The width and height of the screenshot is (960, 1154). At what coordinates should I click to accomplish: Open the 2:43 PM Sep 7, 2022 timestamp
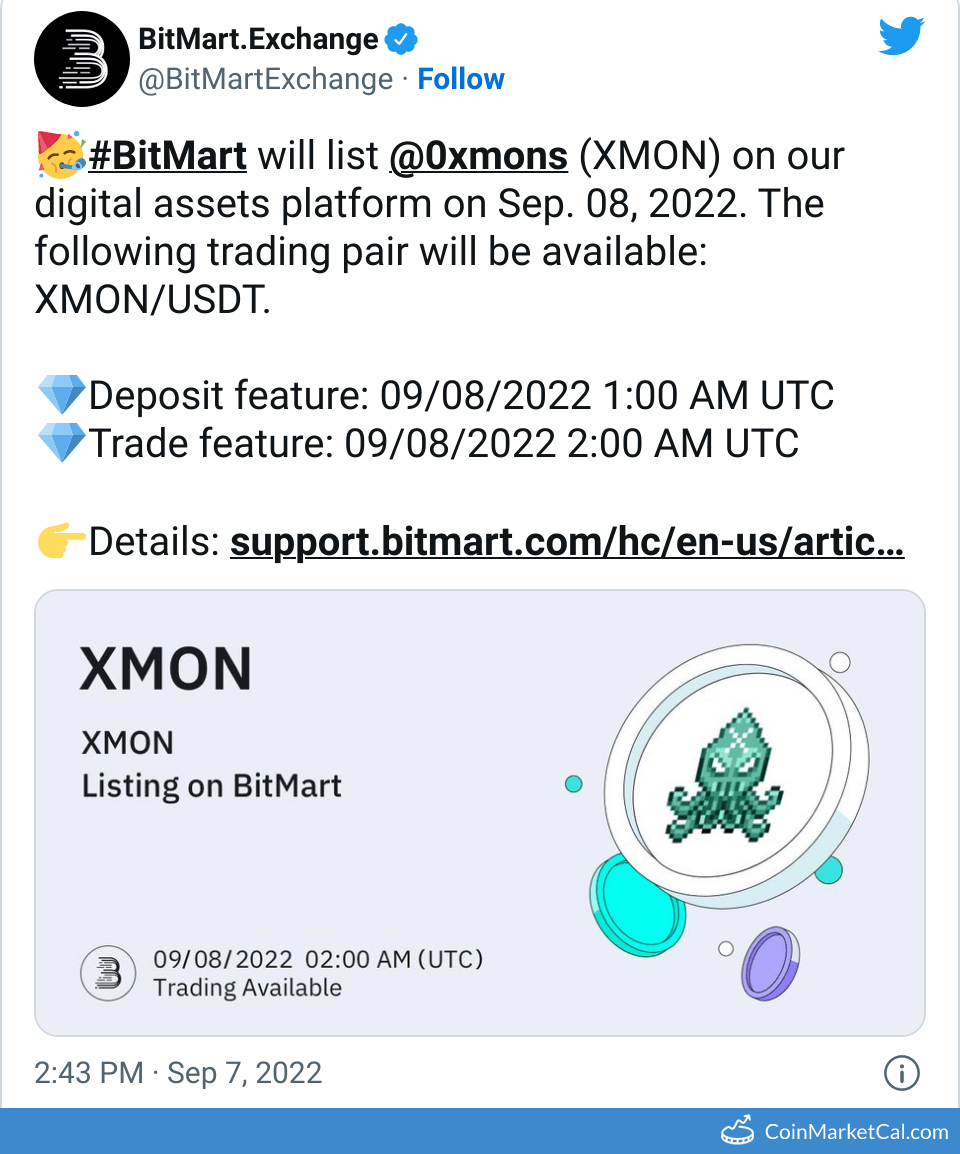coord(178,1073)
